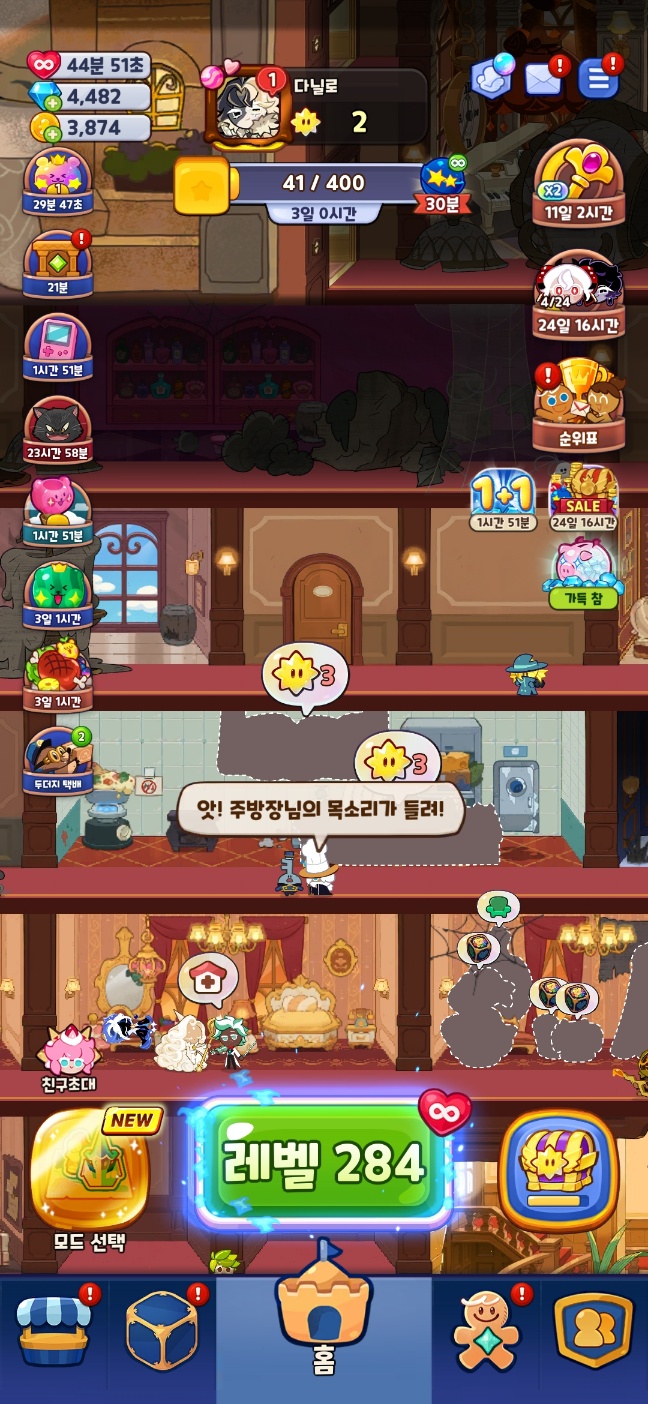Open the star treasure chest

tap(559, 1168)
